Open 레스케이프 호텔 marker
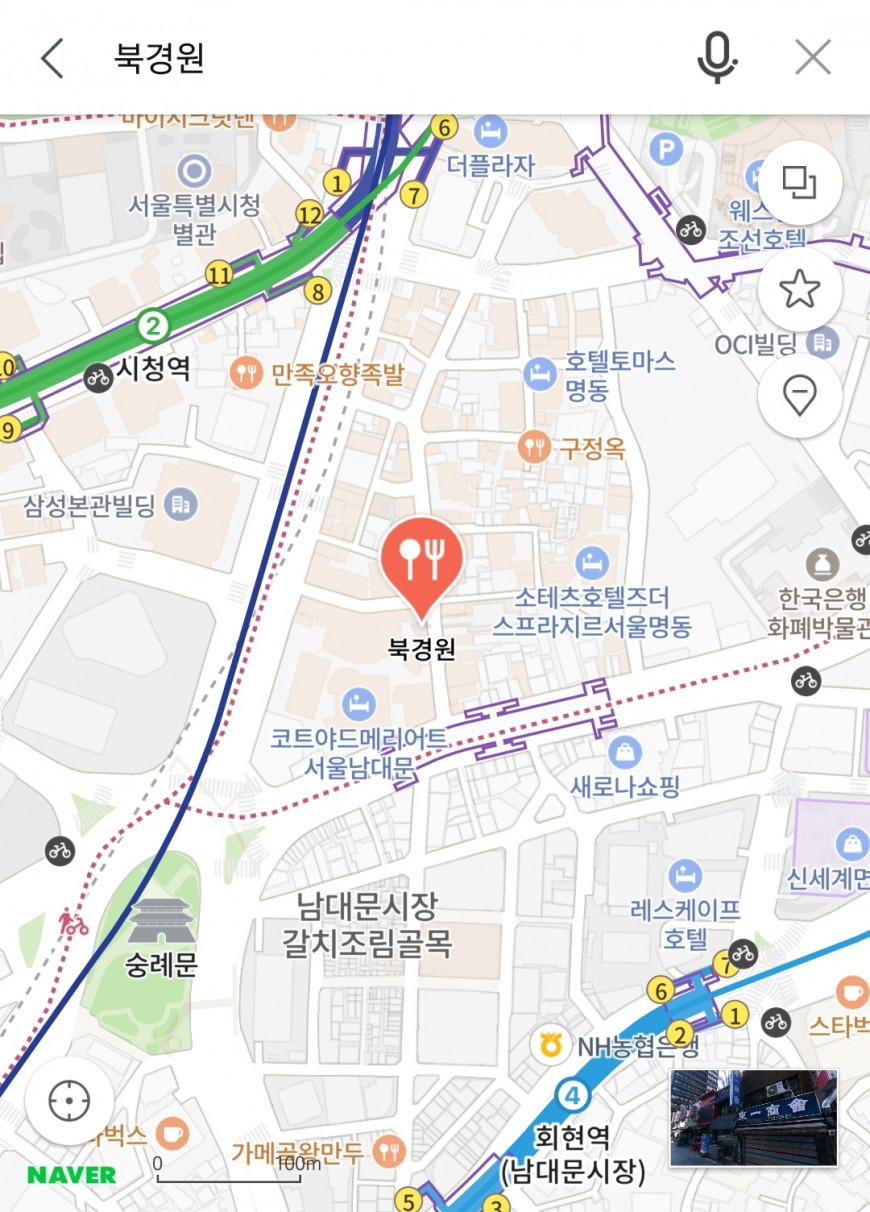This screenshot has width=870, height=1212. (x=684, y=875)
